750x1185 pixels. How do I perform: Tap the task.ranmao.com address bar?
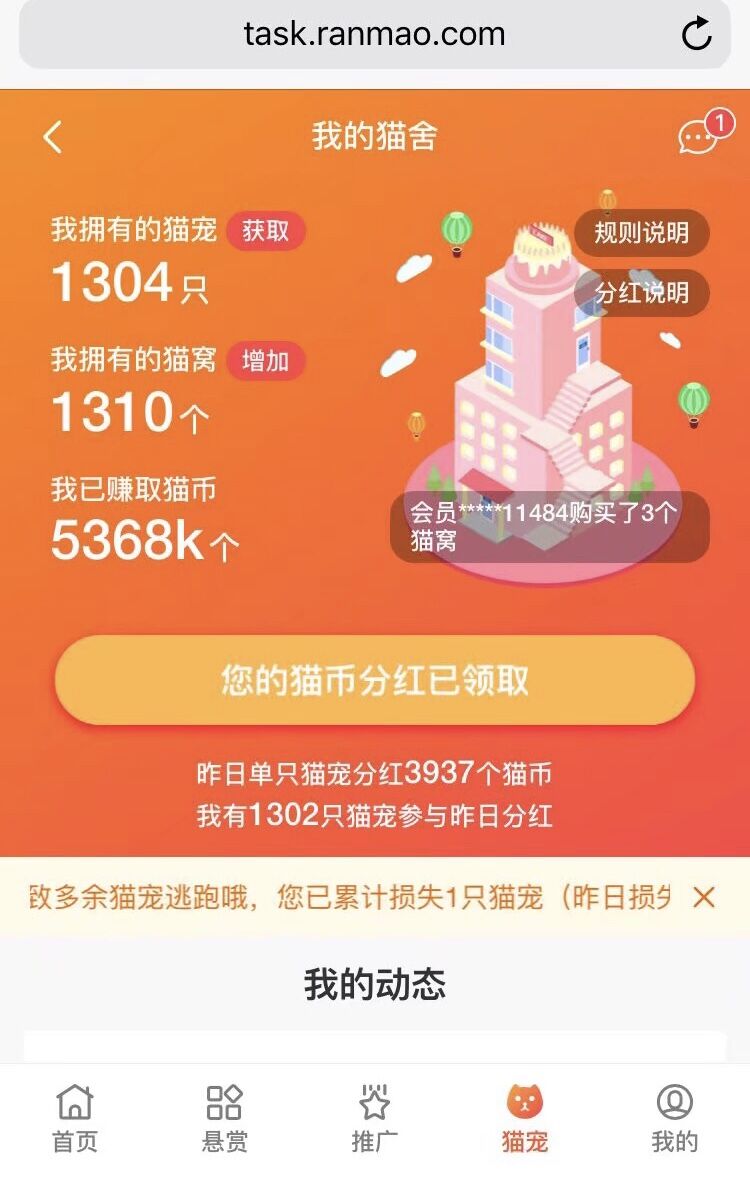pyautogui.click(x=375, y=33)
